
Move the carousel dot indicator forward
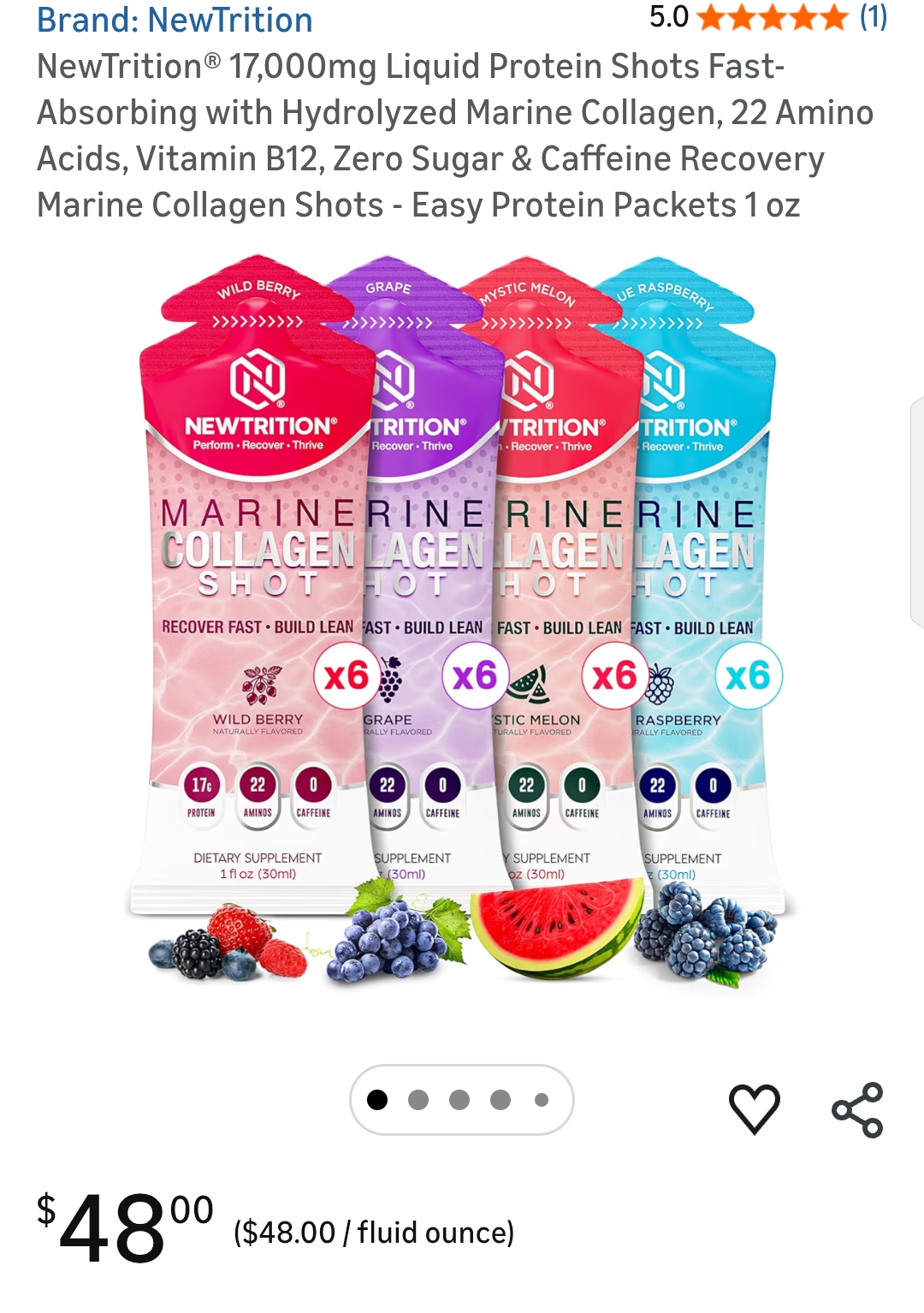coord(418,1098)
